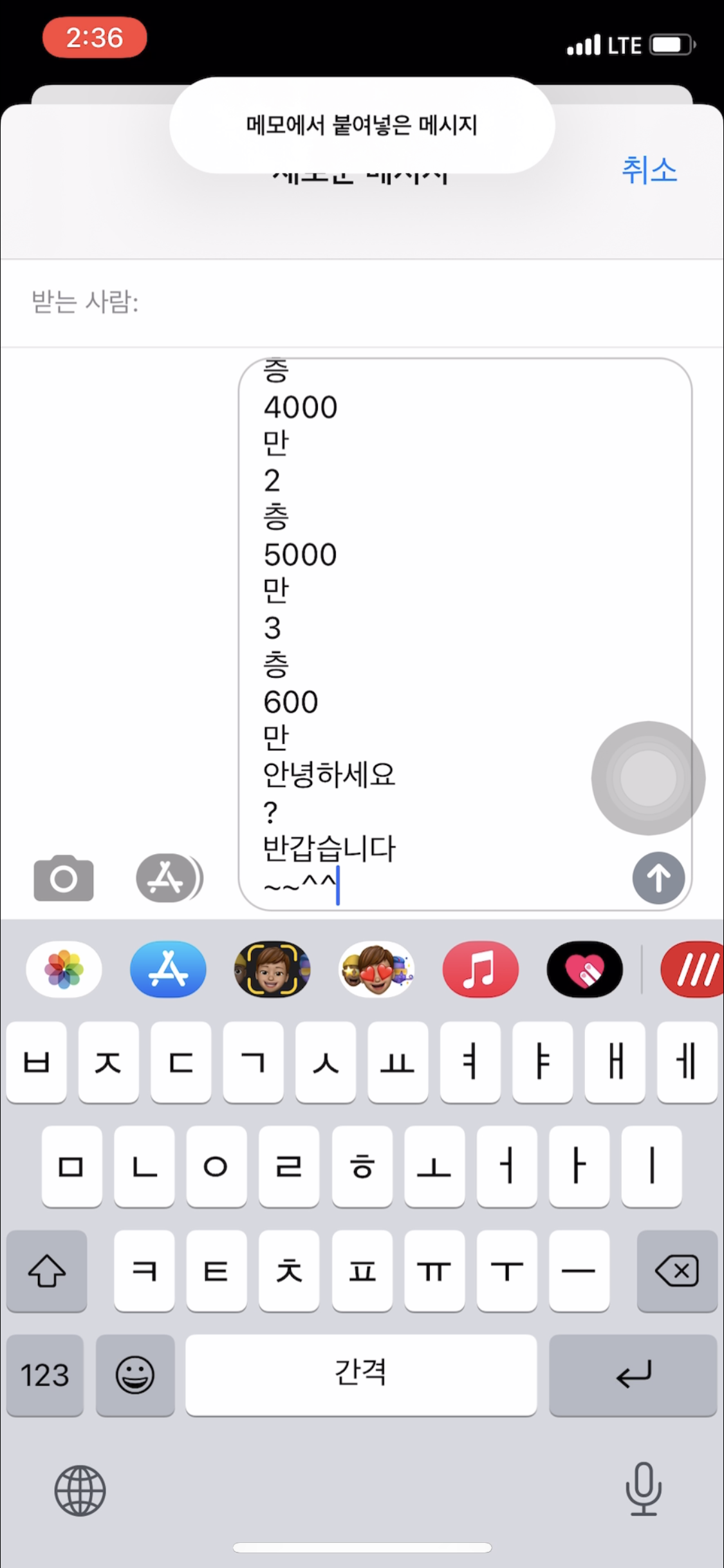
Task: Start dictation with the microphone
Action: 643,1489
